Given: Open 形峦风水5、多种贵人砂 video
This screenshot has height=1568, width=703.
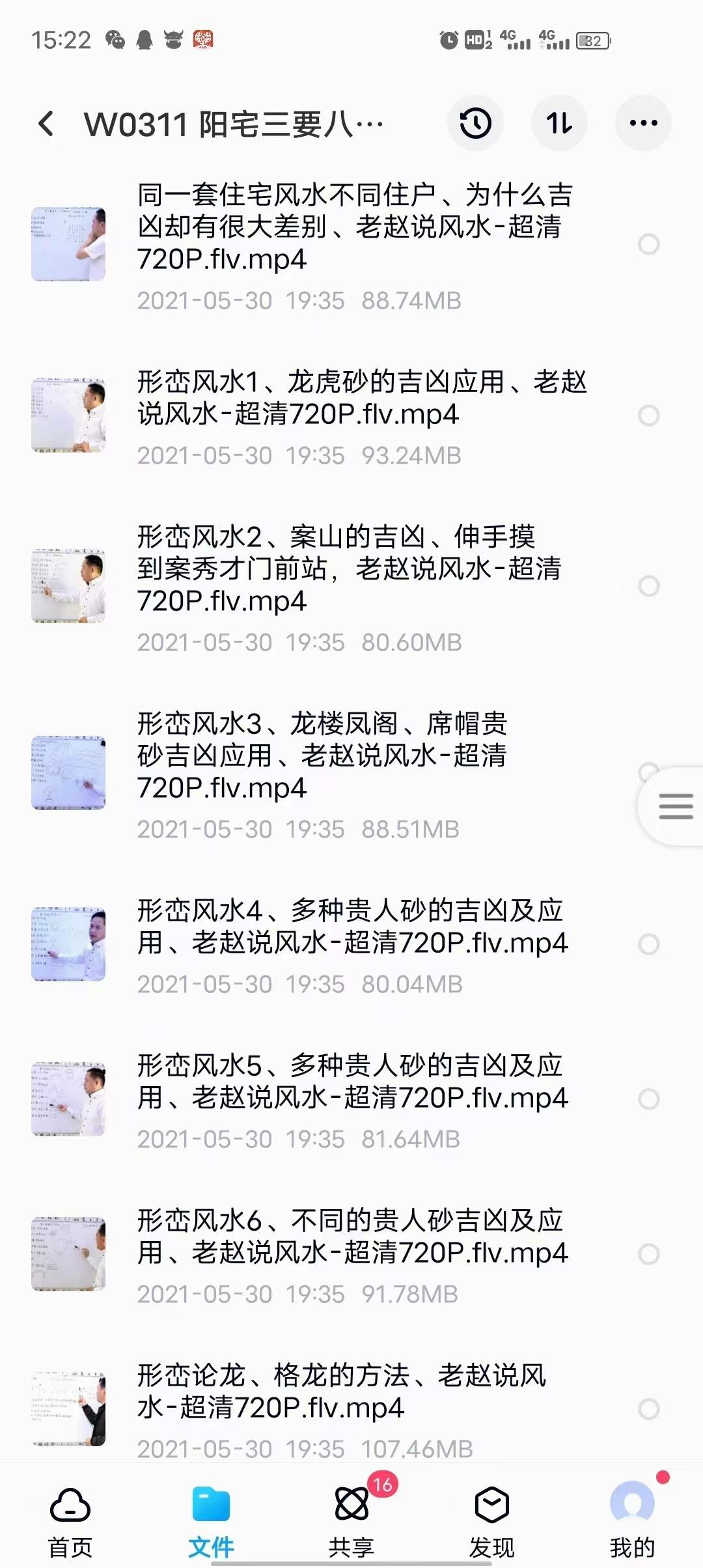Looking at the screenshot, I should tap(351, 1082).
